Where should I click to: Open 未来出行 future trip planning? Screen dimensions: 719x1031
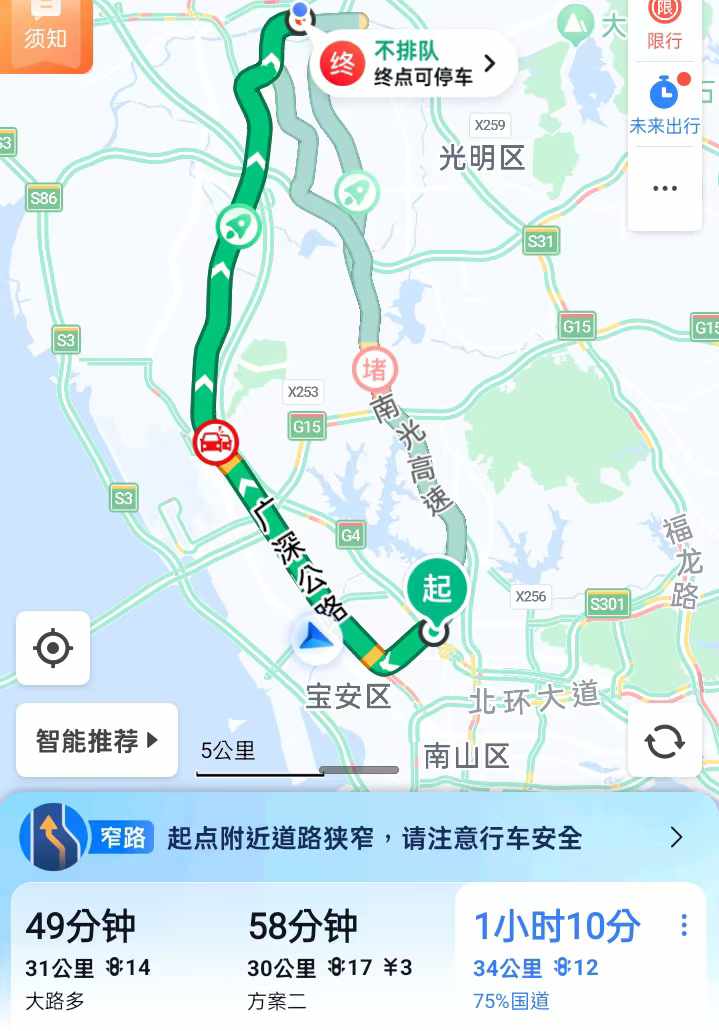tap(664, 105)
